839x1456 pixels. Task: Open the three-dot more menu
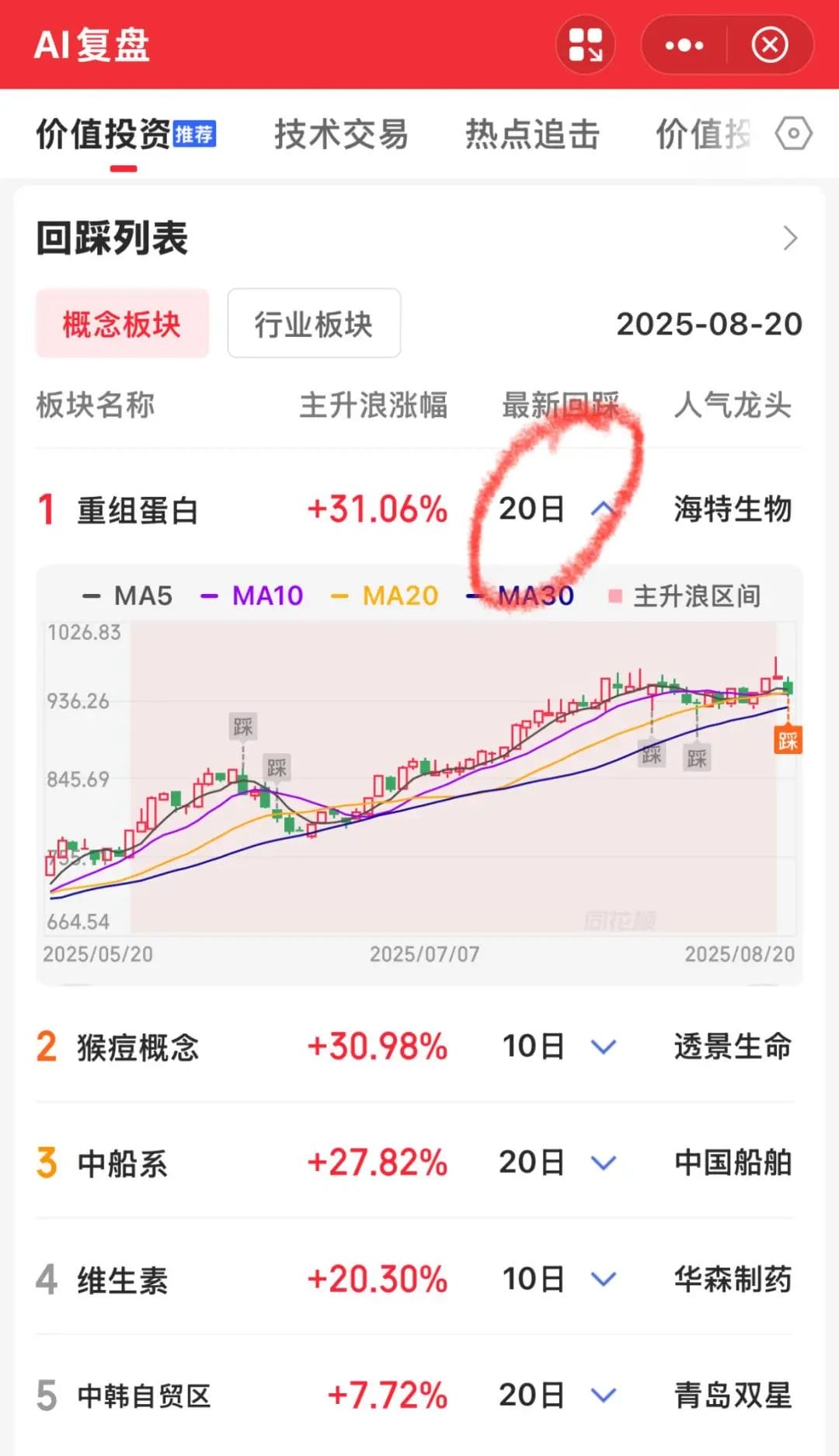(684, 45)
